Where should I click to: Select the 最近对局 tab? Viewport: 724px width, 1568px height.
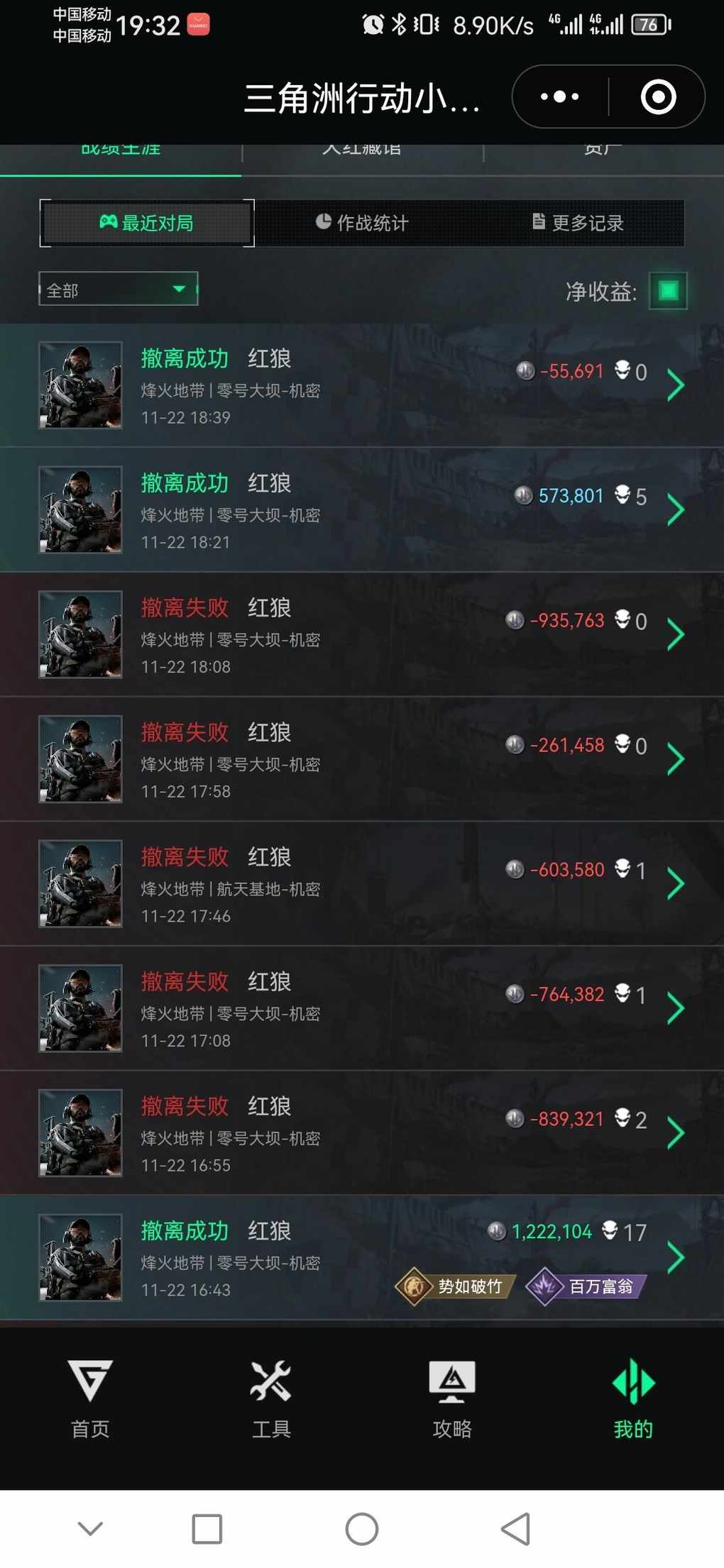(x=147, y=223)
